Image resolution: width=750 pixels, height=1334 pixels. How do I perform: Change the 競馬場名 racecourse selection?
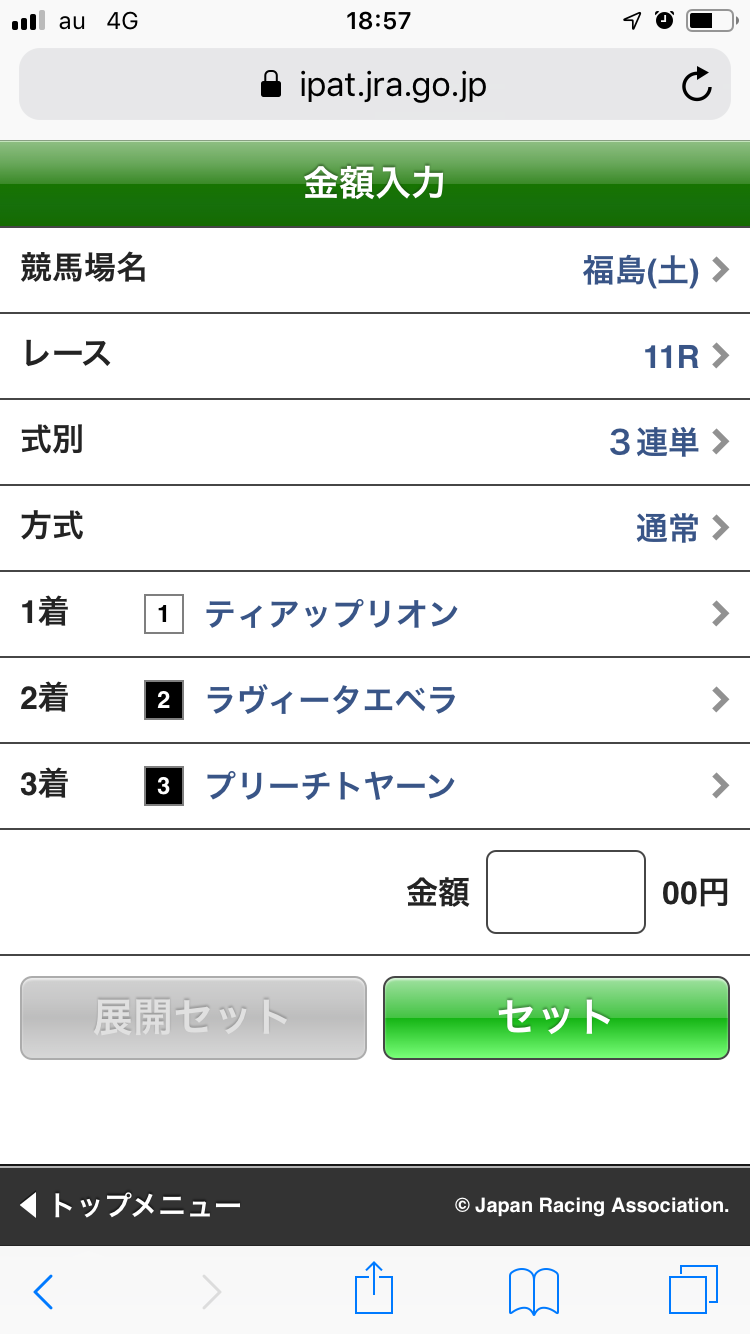tap(375, 270)
